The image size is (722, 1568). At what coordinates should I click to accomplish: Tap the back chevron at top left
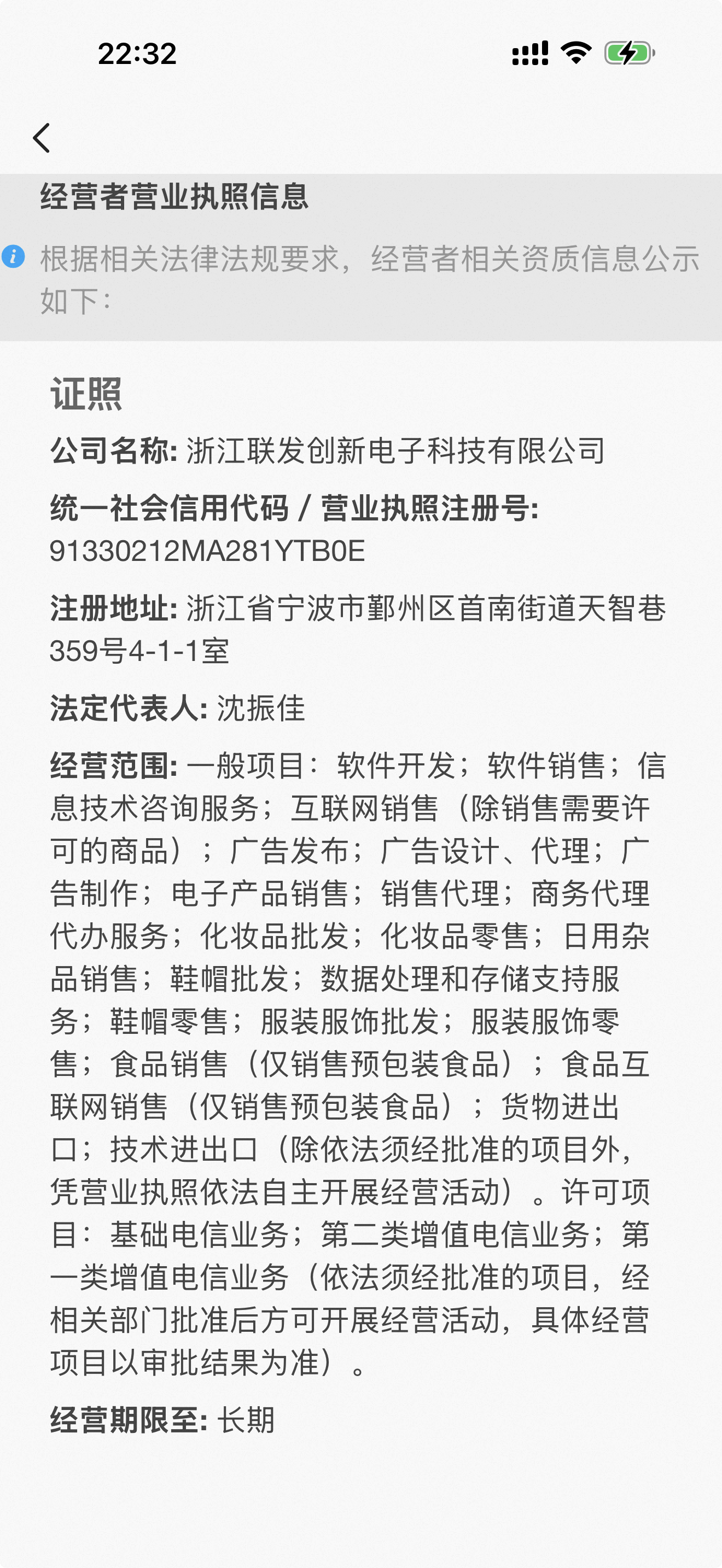pyautogui.click(x=42, y=138)
